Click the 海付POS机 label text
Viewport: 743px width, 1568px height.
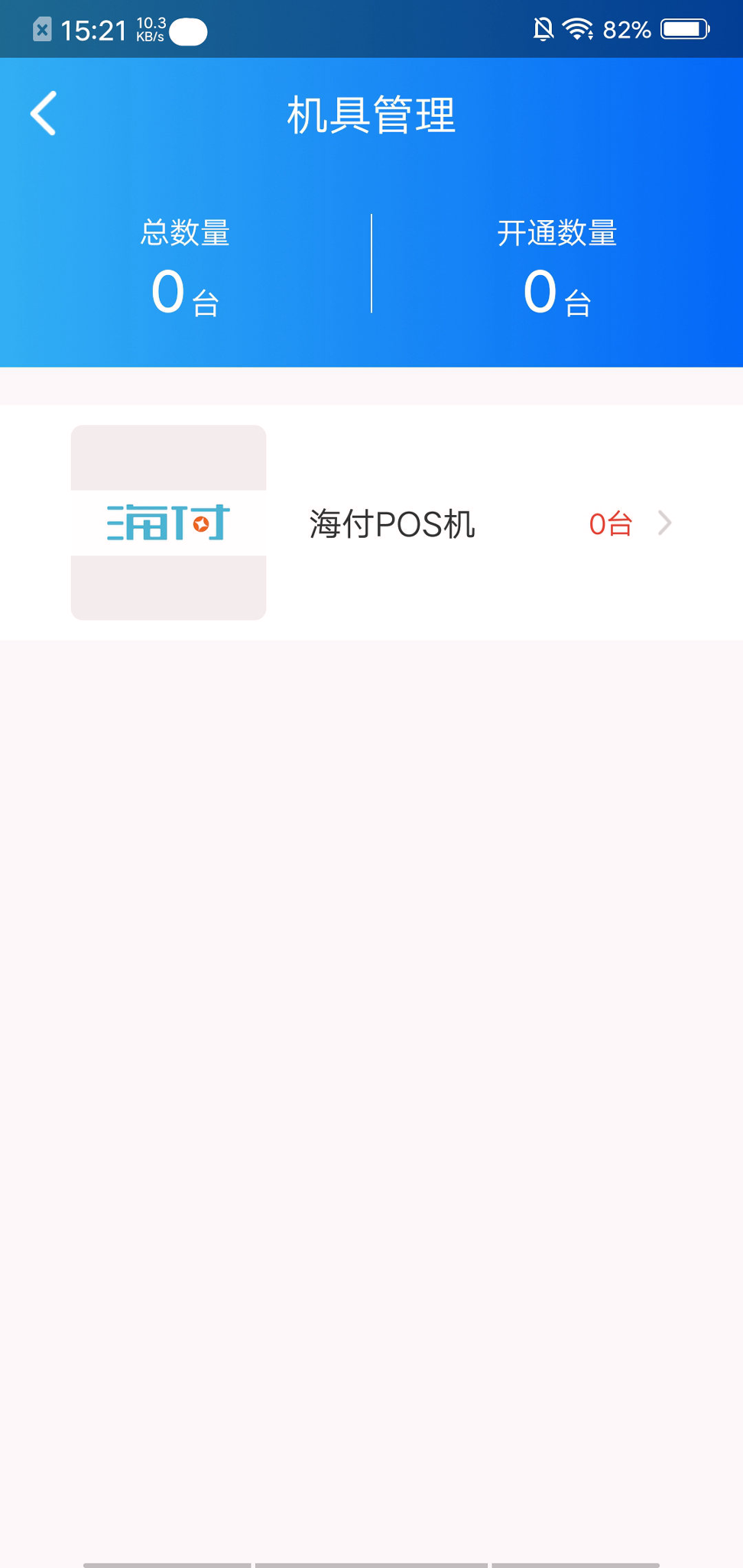(x=392, y=523)
